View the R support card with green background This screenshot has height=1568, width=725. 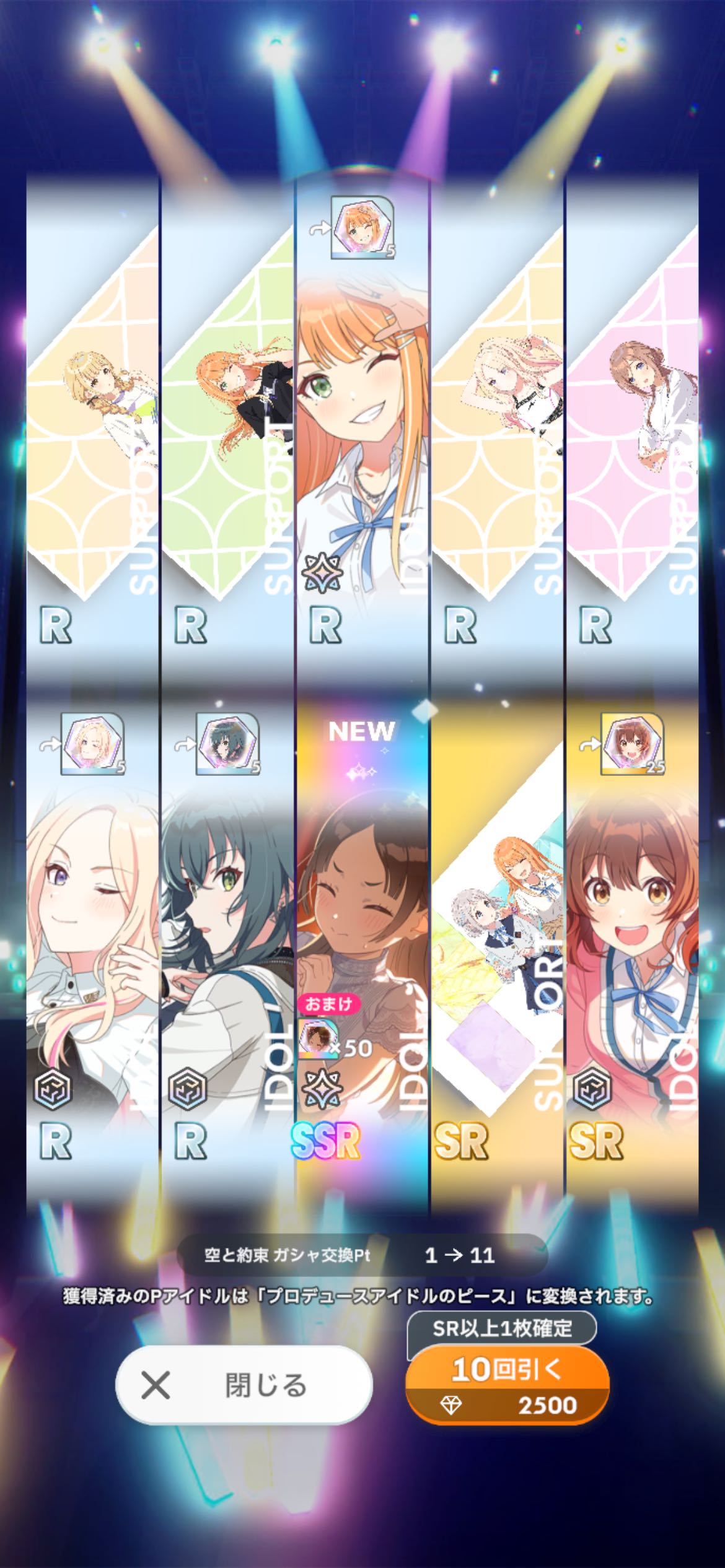227,421
